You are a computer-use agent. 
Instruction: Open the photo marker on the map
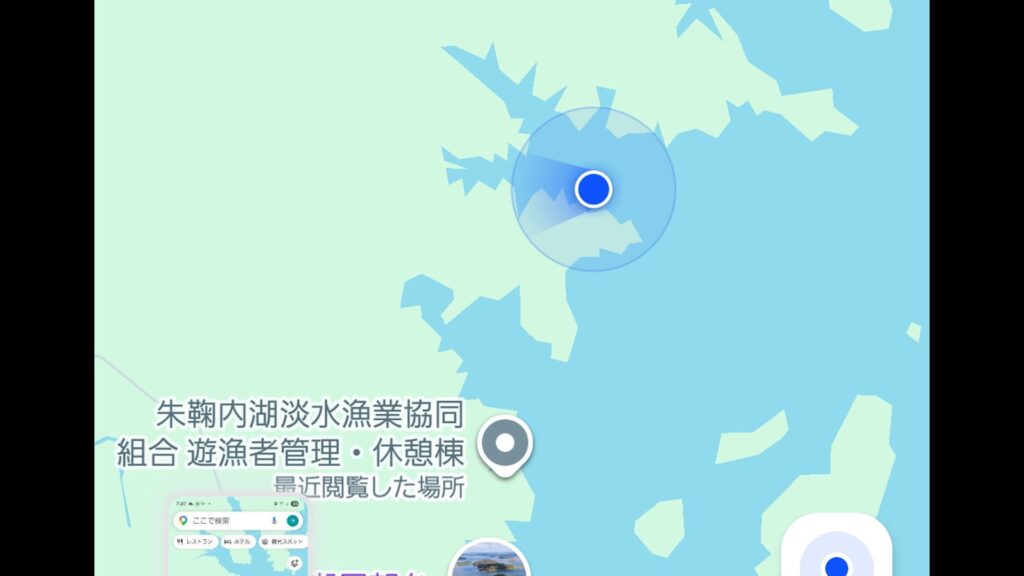(488, 560)
